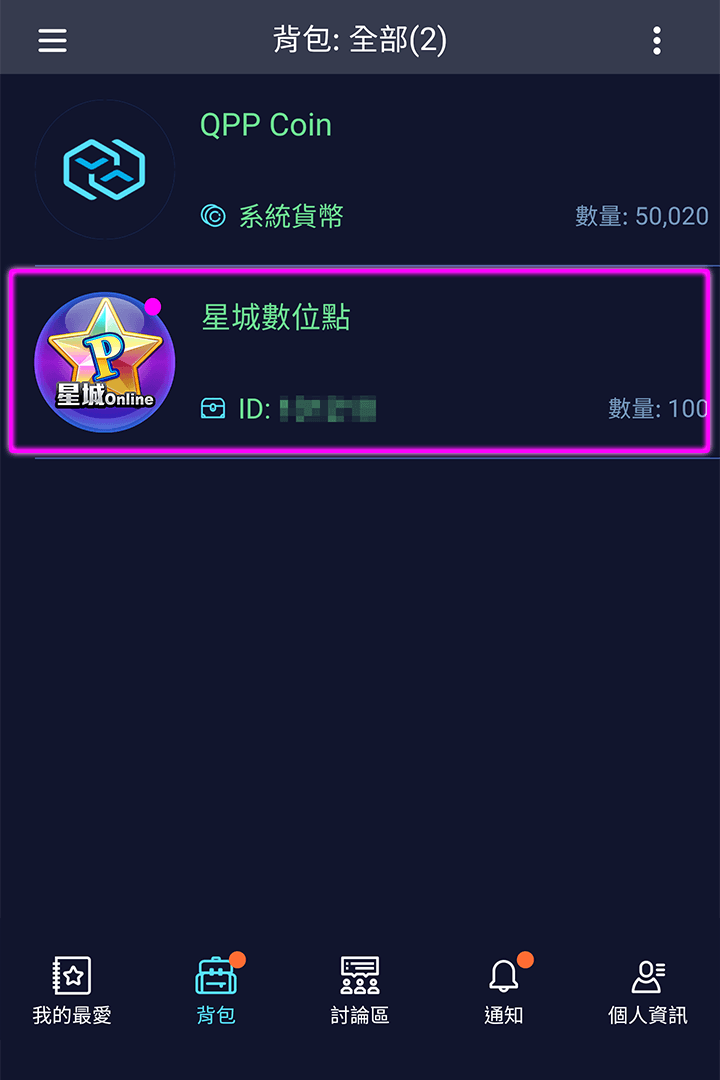
Task: Switch to the 個人資訊 tab
Action: pyautogui.click(x=648, y=990)
